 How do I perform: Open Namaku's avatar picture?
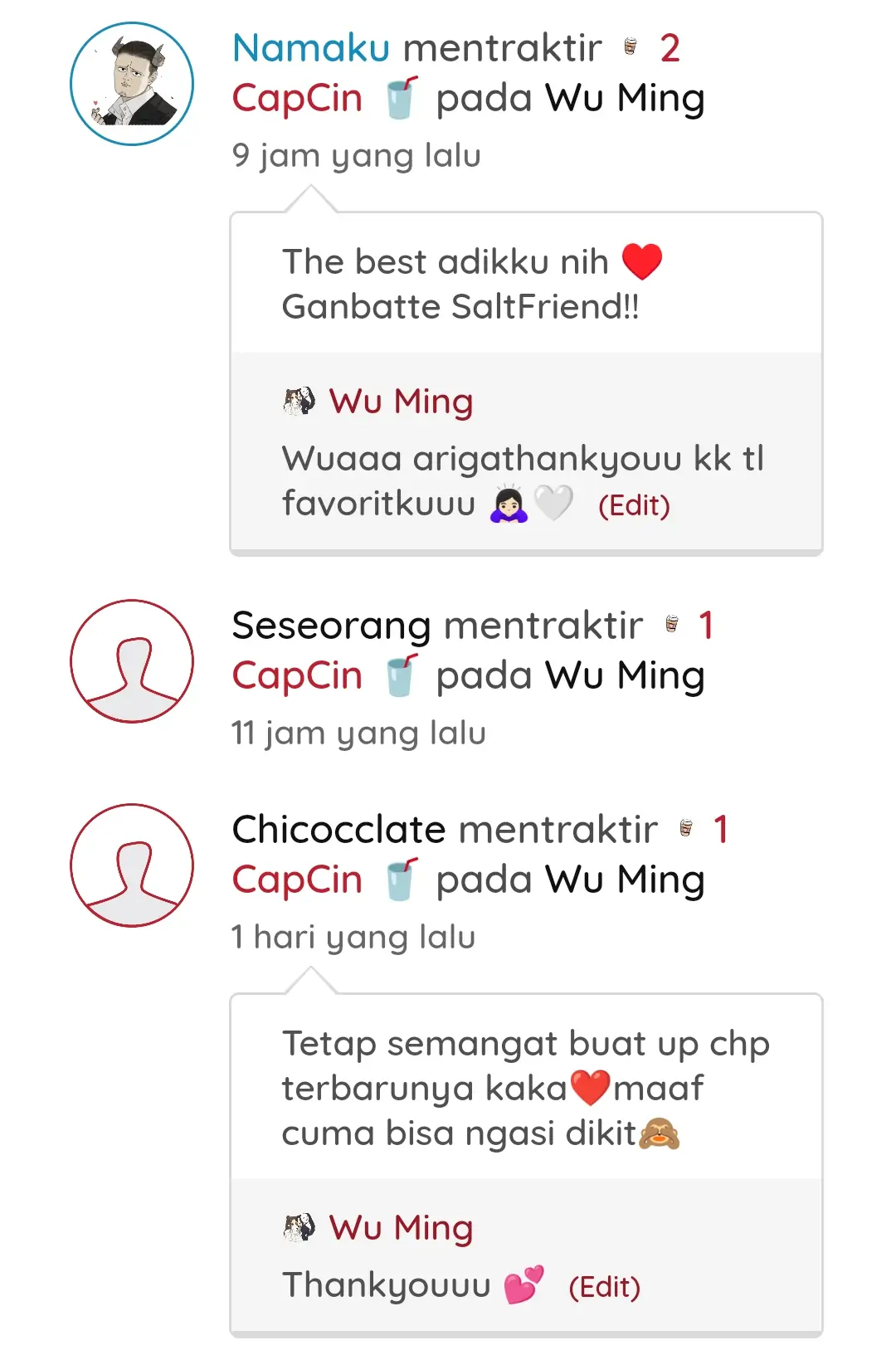click(132, 84)
